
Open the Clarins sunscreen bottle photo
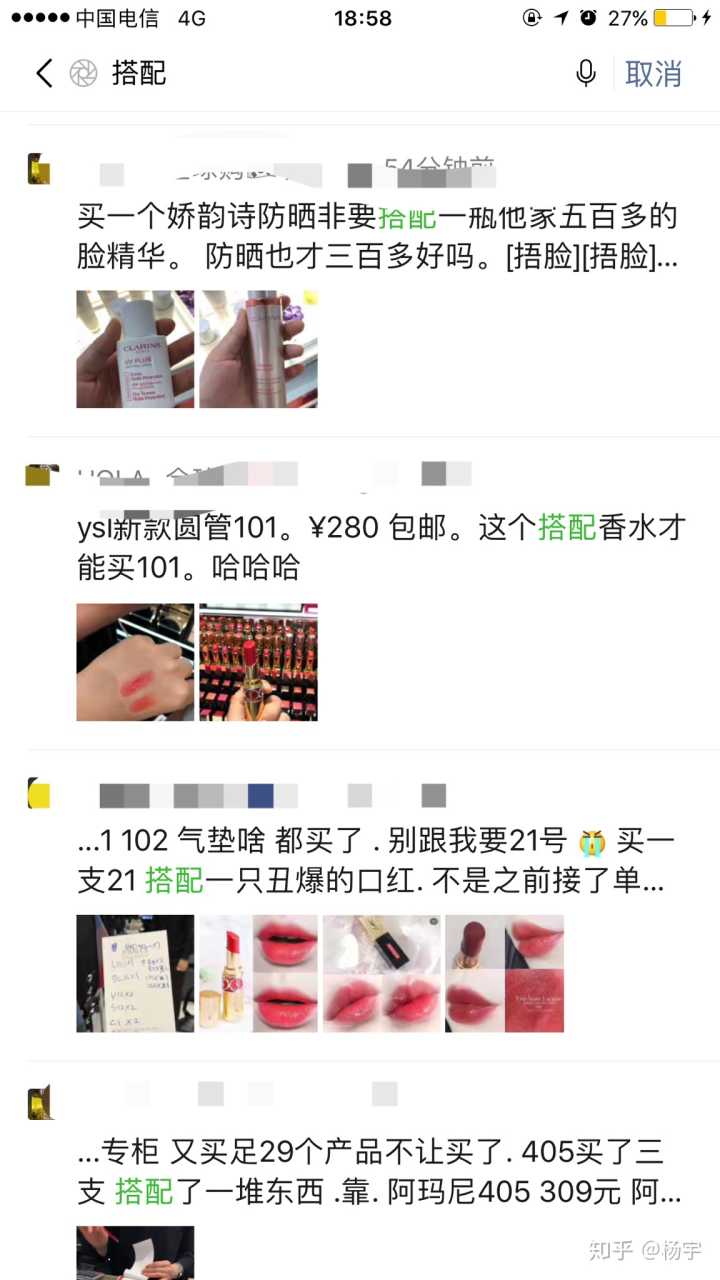[135, 349]
